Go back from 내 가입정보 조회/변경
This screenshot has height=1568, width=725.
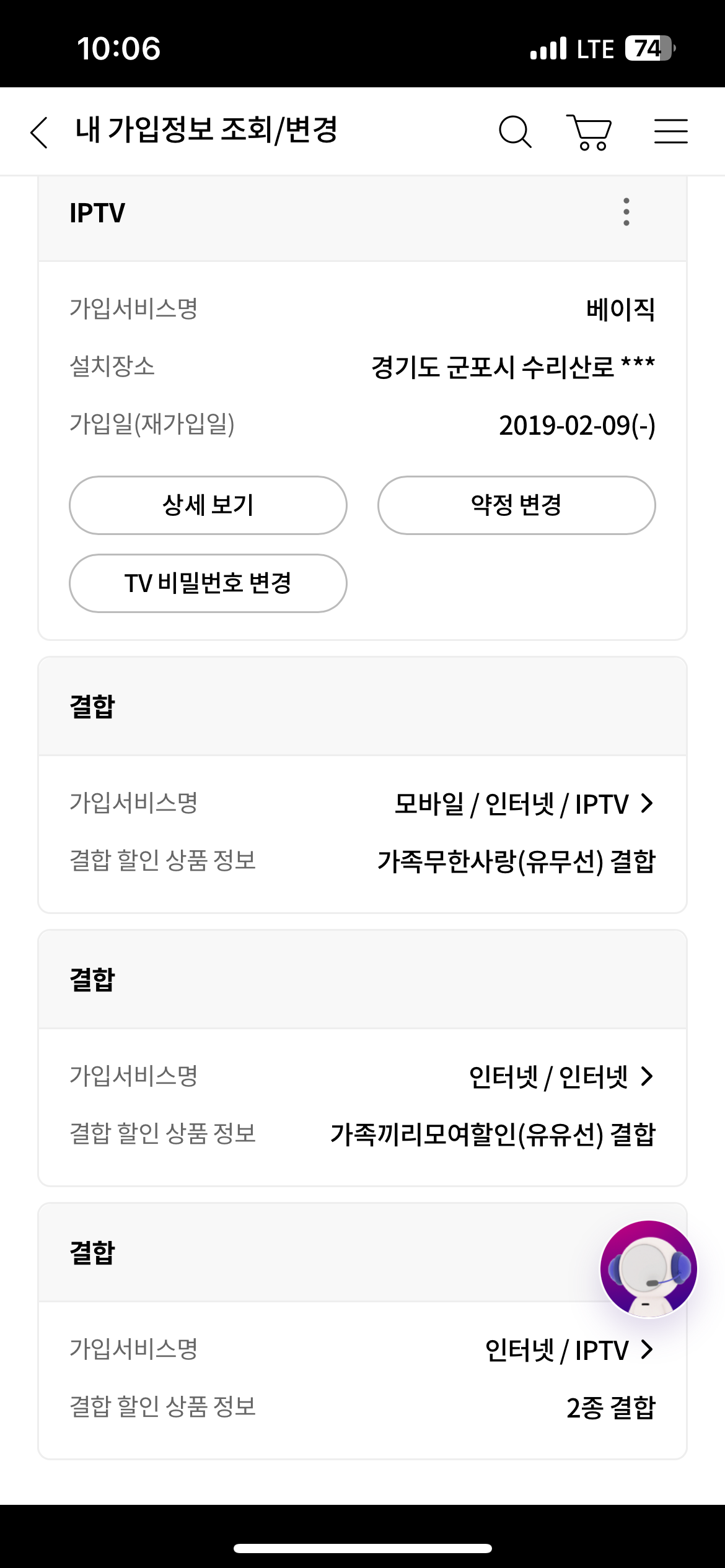(x=40, y=132)
